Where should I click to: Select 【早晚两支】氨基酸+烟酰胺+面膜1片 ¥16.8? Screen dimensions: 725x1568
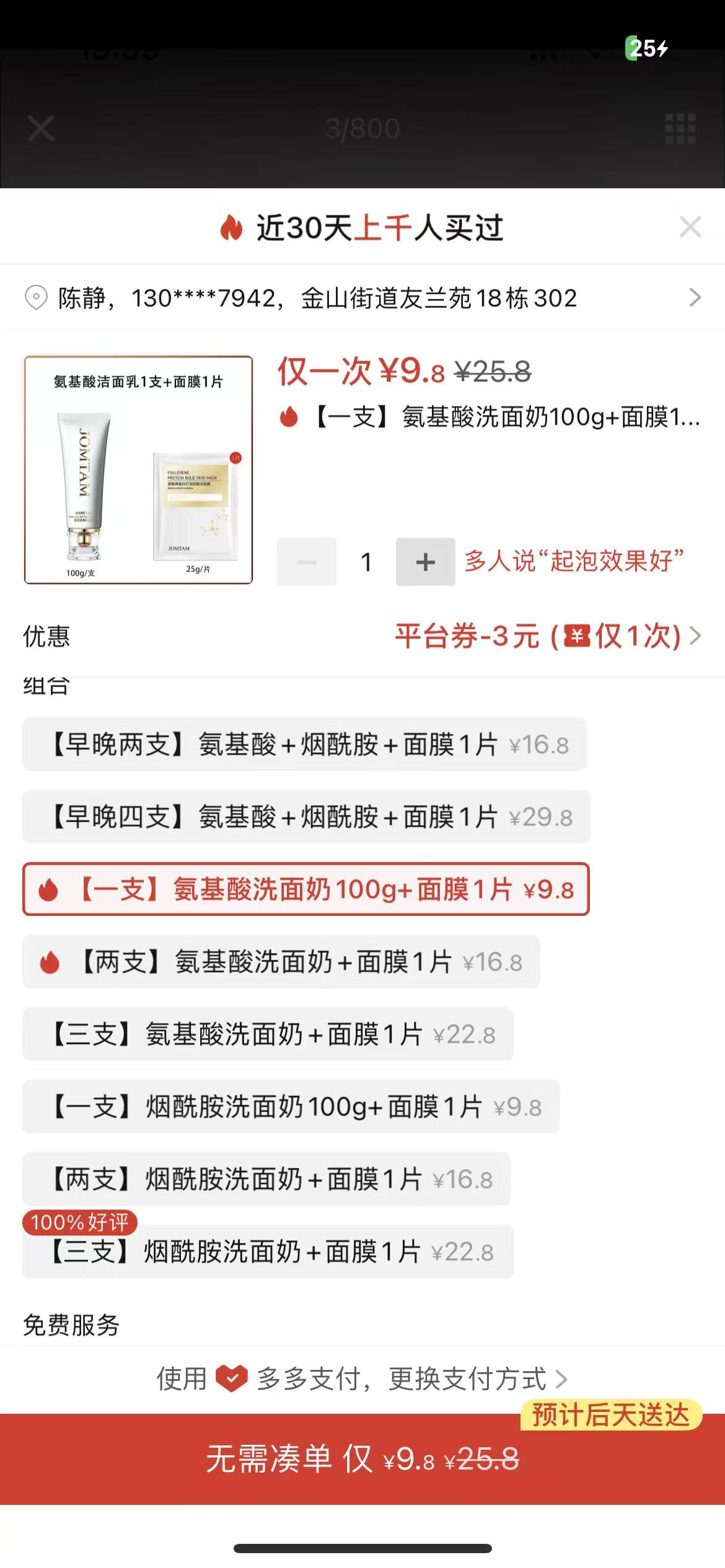tap(304, 744)
